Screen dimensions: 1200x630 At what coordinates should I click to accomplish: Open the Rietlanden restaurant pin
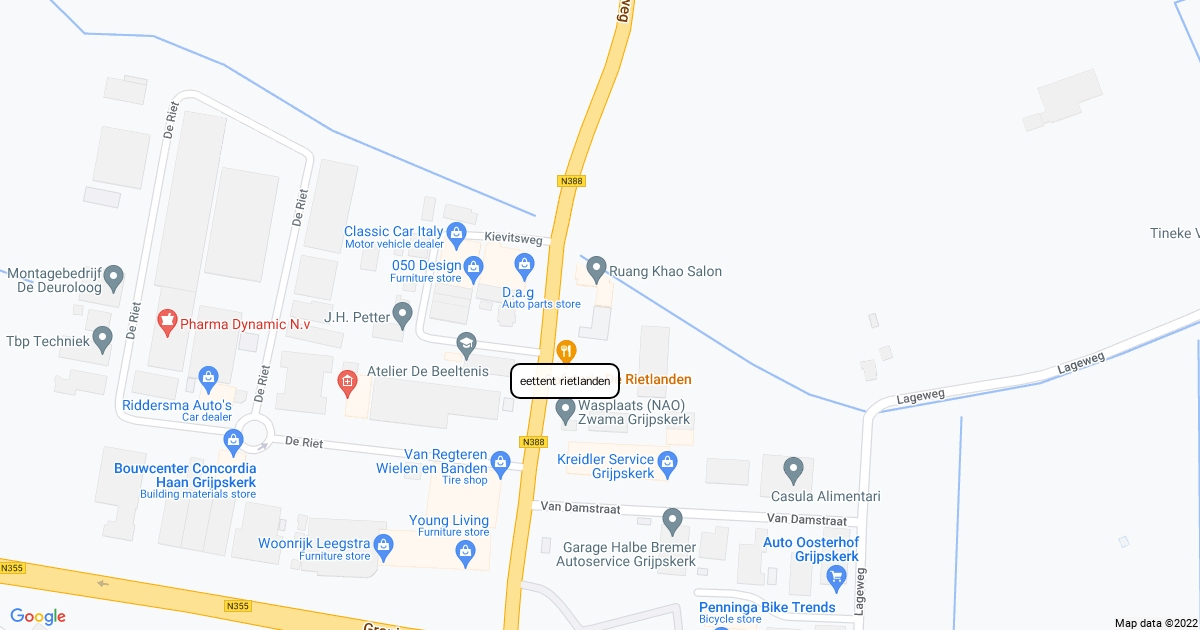coord(566,351)
